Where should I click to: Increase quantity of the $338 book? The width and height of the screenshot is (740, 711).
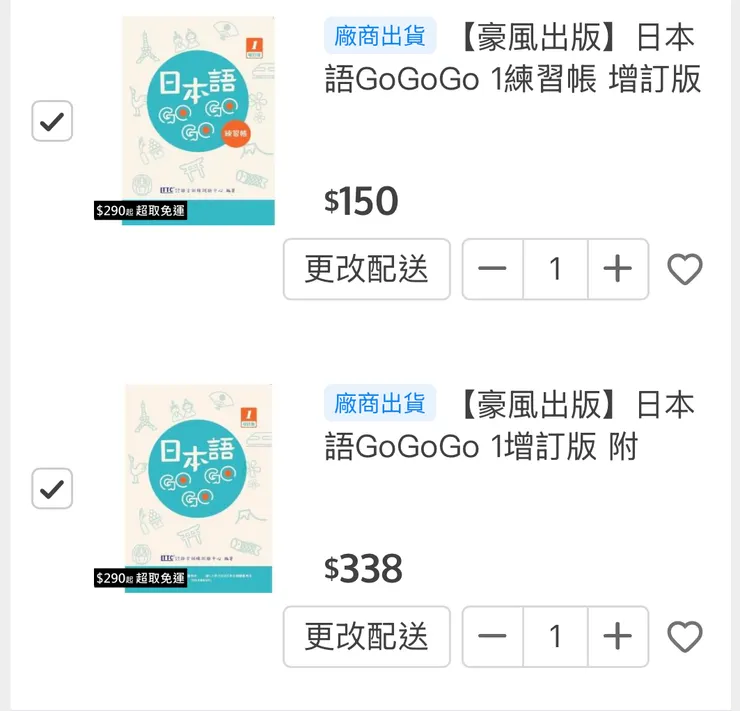(x=618, y=637)
